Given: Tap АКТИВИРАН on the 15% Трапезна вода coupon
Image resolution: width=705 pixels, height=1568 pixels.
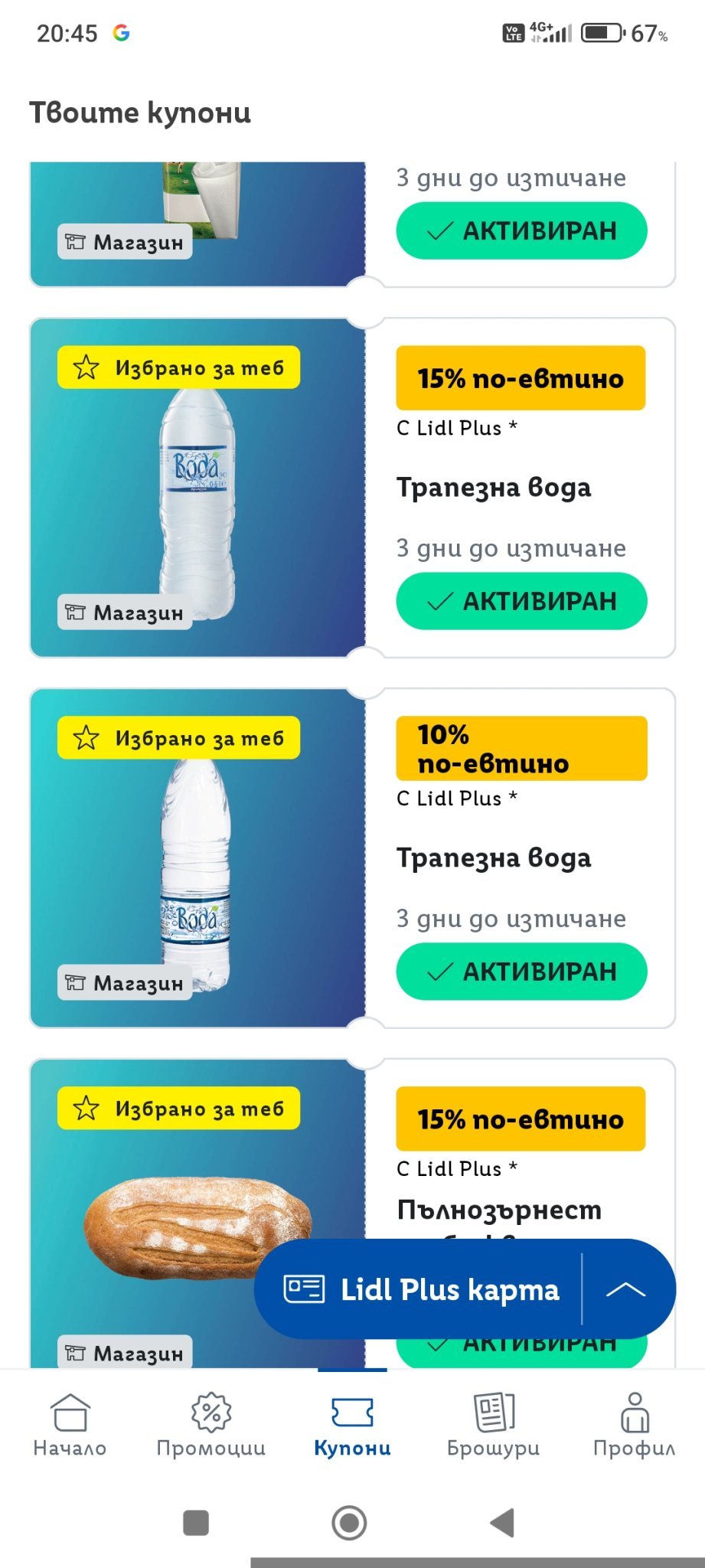Looking at the screenshot, I should coord(521,601).
